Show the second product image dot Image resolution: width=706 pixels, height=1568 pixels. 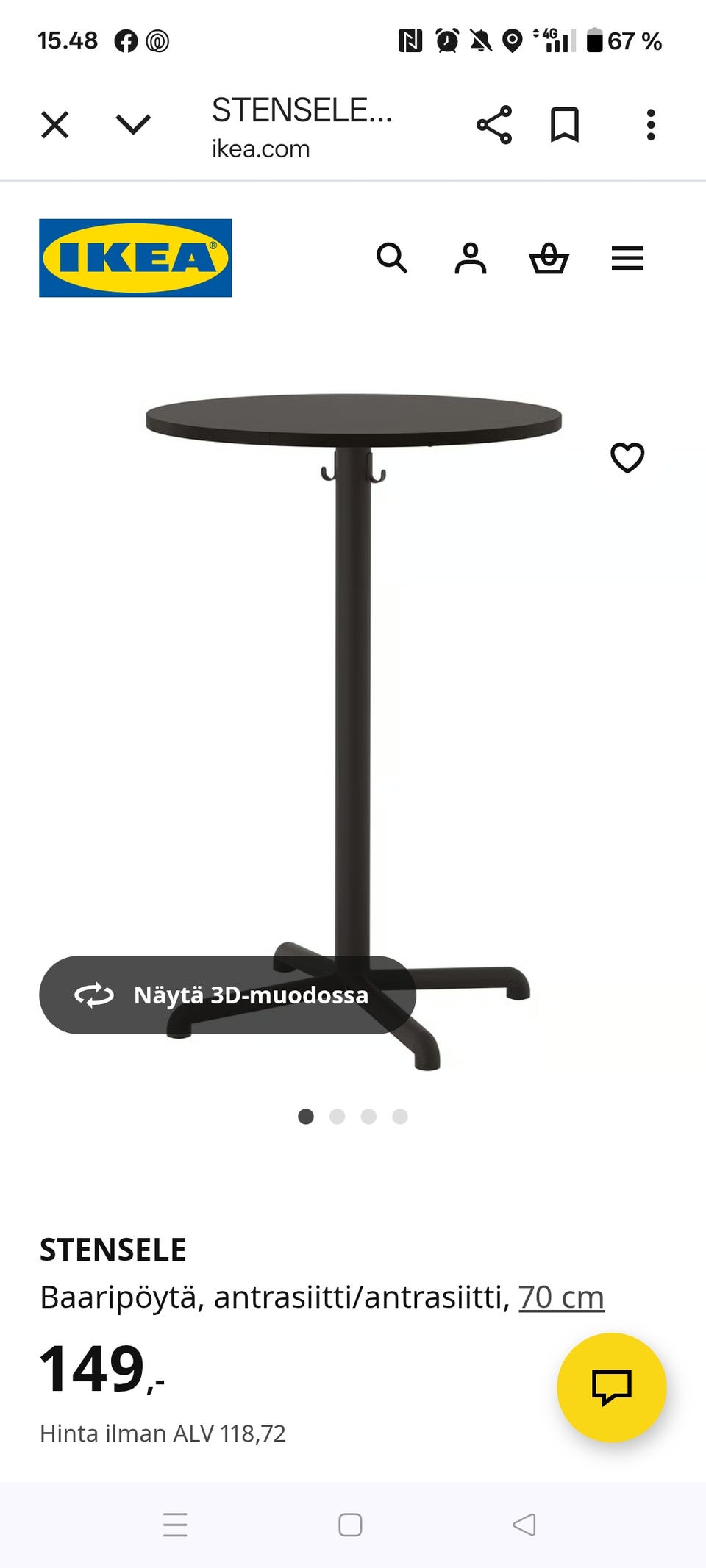point(338,1117)
